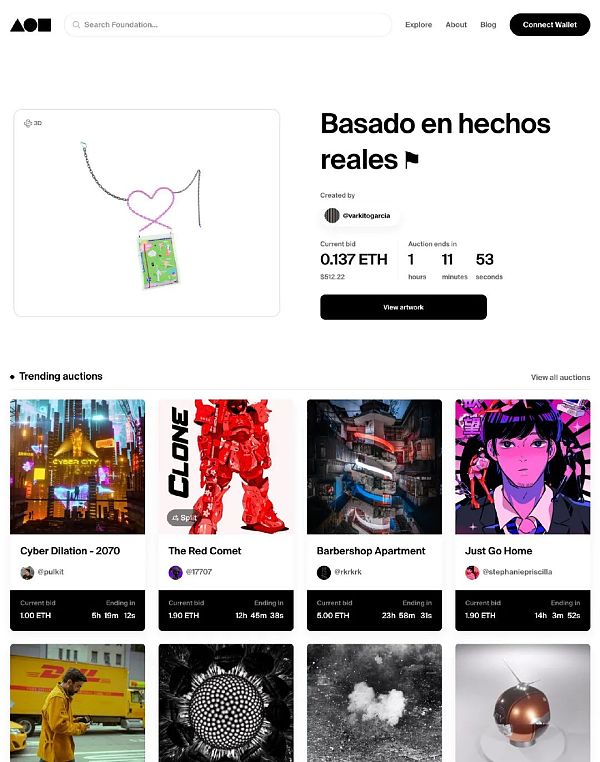Open The Red Comet auction card
This screenshot has height=762, width=600.
coord(226,467)
